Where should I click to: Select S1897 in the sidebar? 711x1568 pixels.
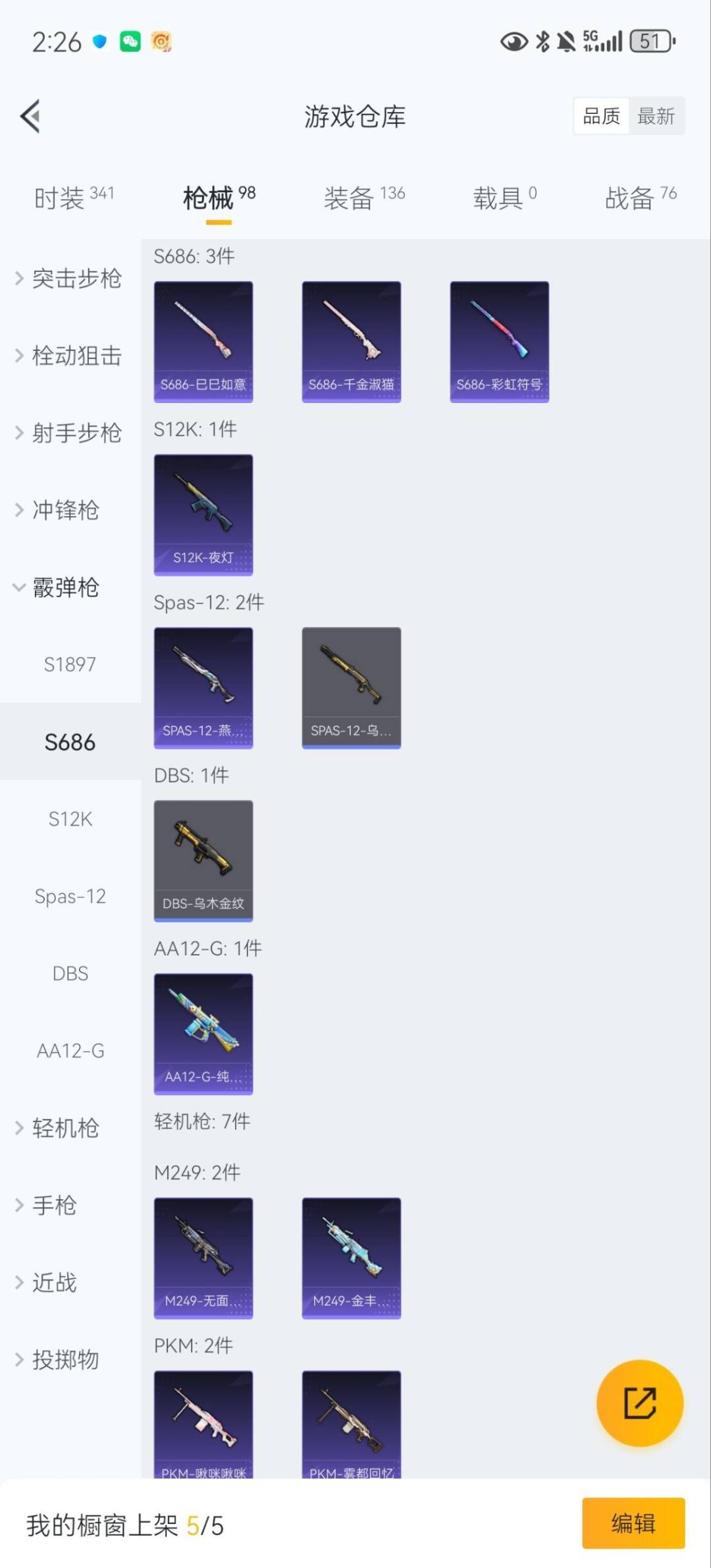coord(70,664)
